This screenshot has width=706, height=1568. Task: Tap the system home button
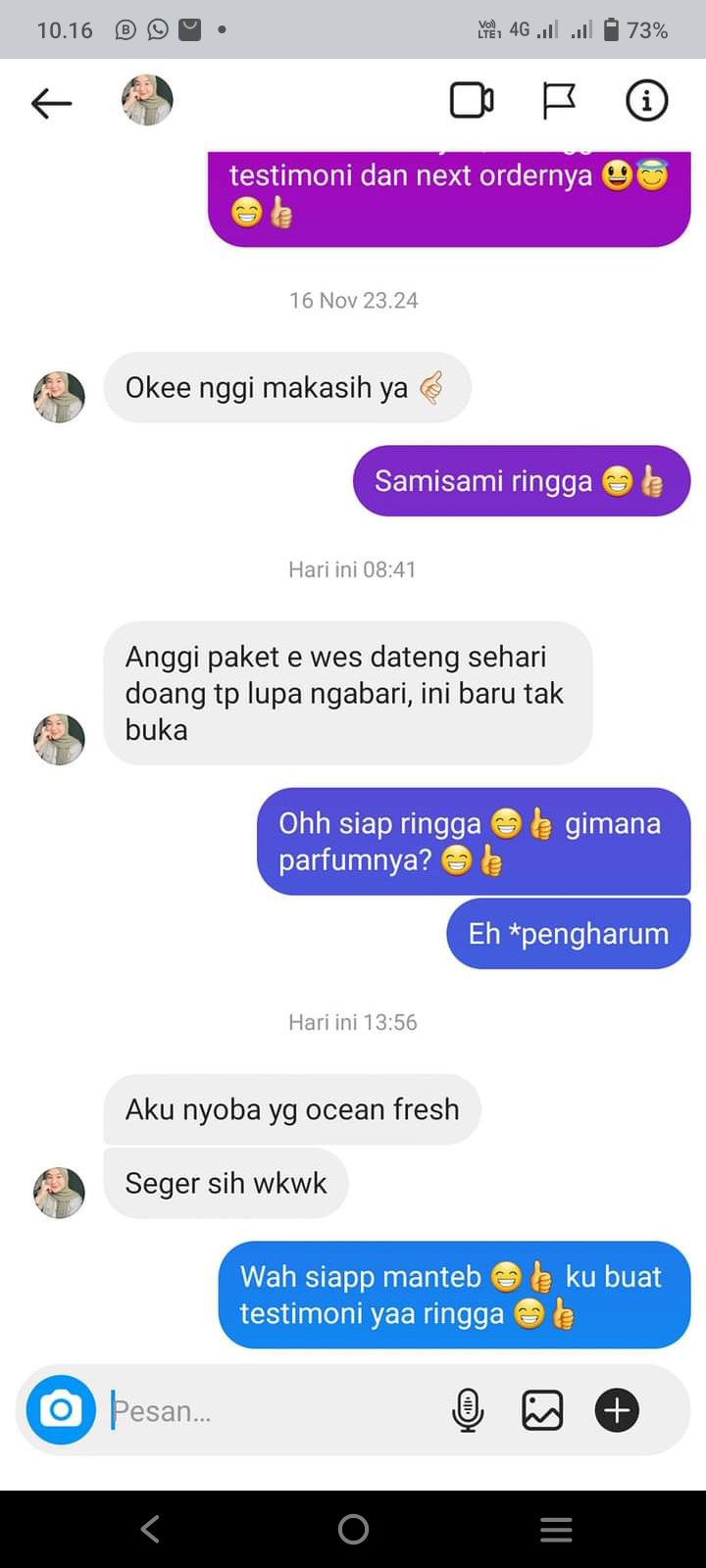click(353, 1529)
